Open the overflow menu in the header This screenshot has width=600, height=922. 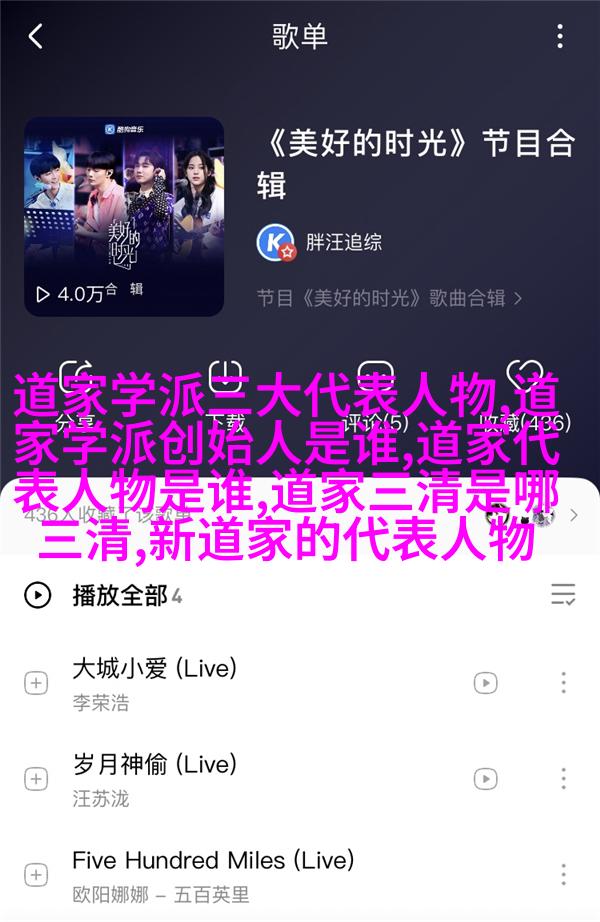(563, 38)
